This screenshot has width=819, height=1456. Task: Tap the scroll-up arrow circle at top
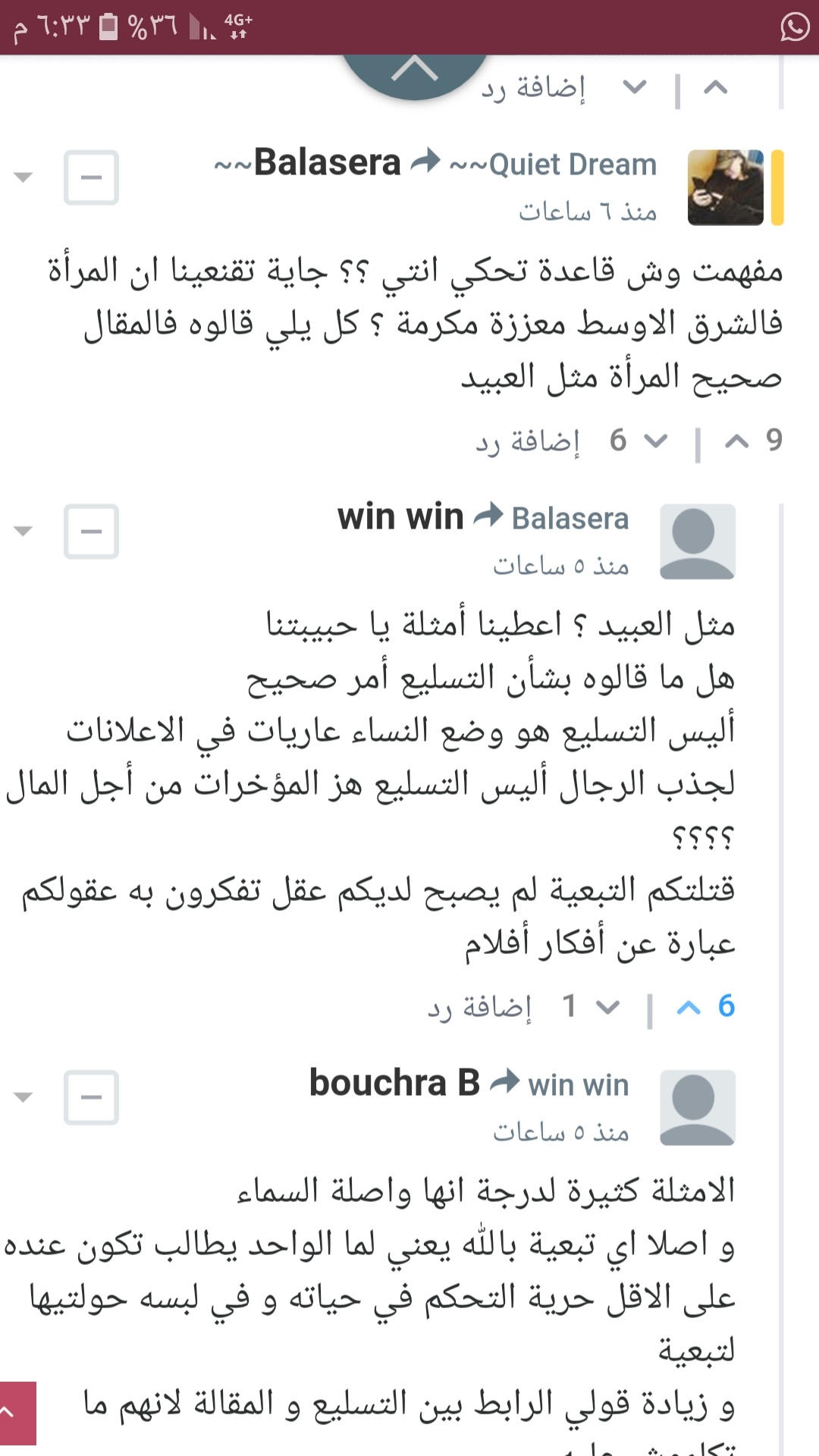414,72
